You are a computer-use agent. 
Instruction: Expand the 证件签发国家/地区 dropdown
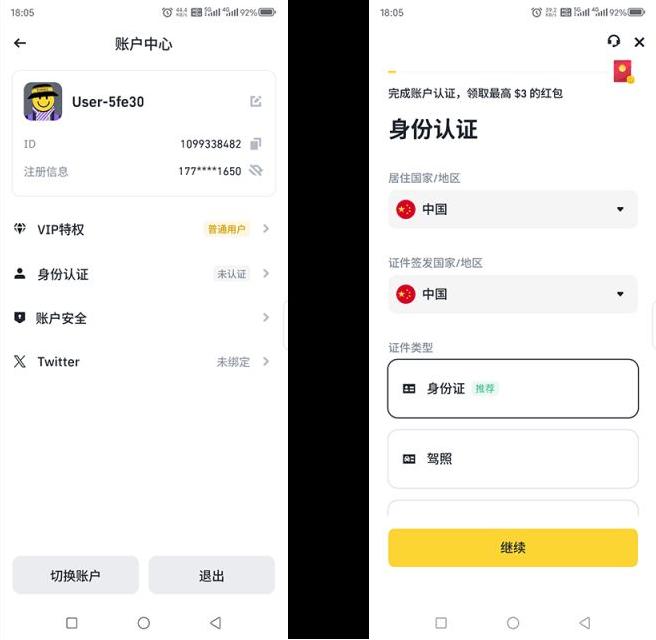click(512, 294)
